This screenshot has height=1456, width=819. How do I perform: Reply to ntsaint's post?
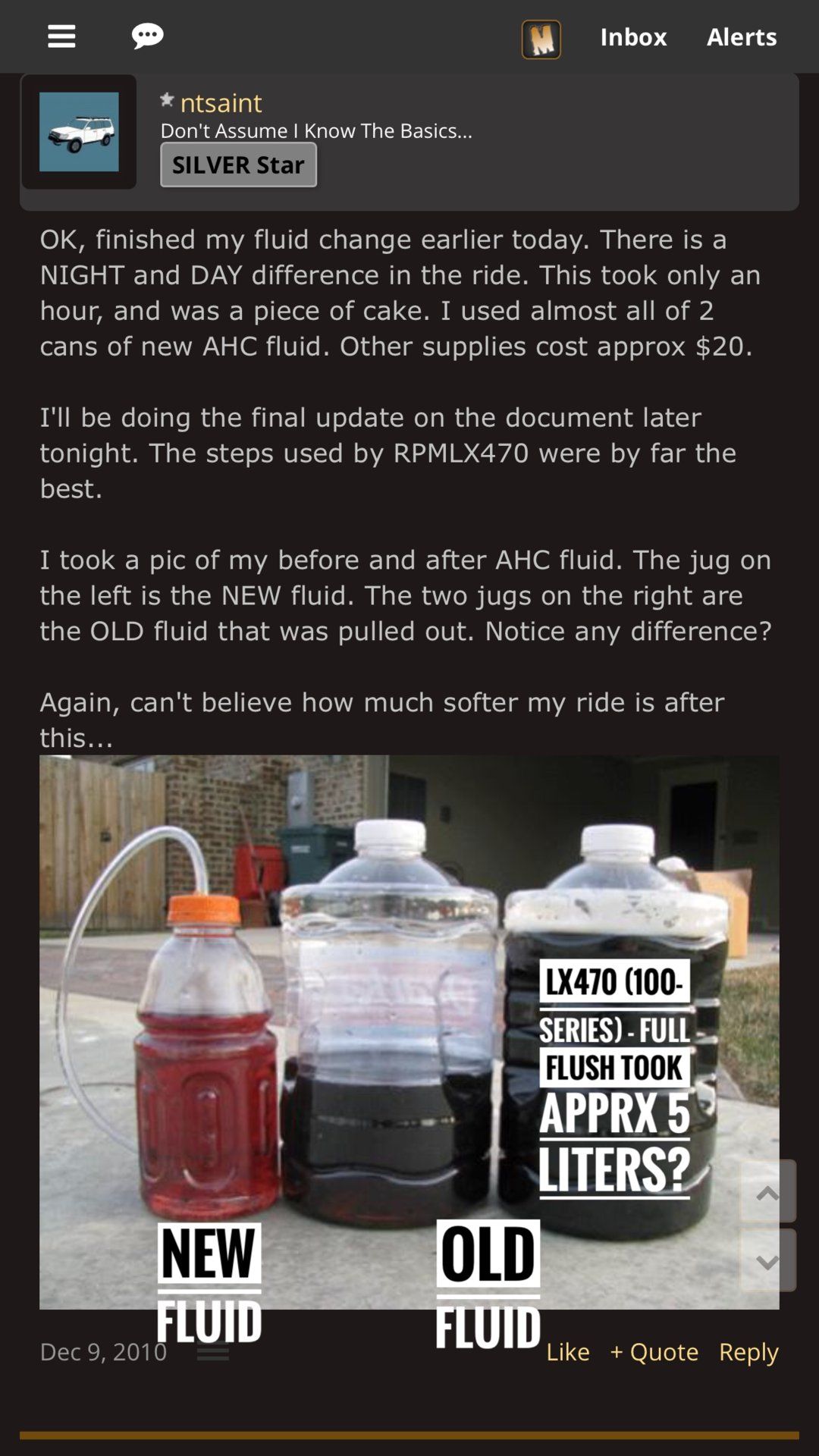click(x=748, y=1352)
